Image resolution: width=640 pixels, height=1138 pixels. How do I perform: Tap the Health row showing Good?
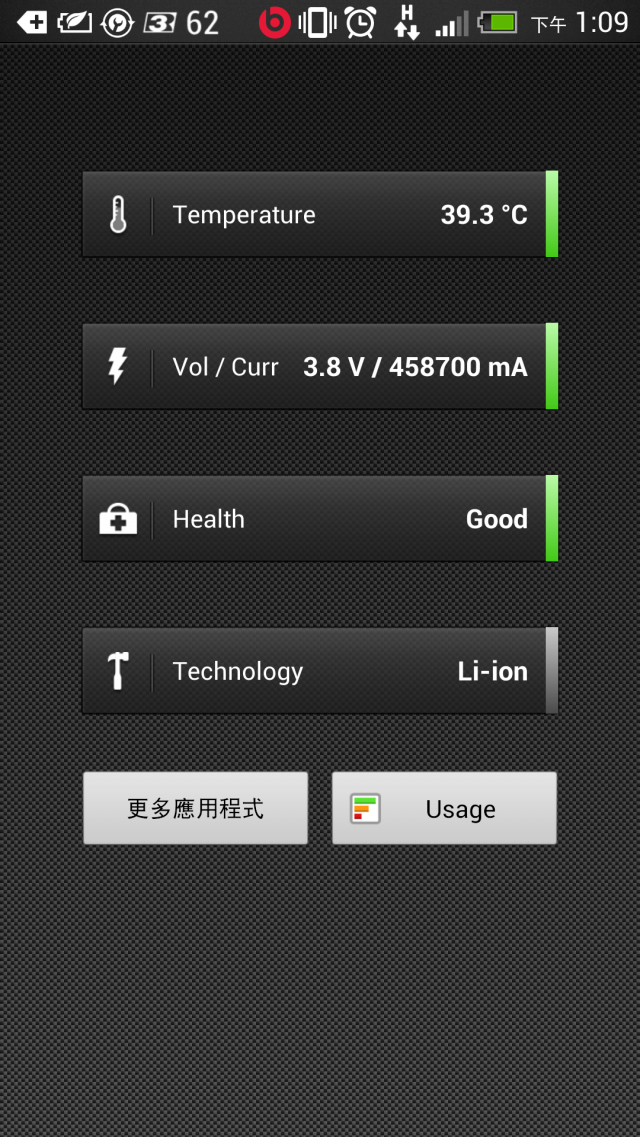[320, 518]
